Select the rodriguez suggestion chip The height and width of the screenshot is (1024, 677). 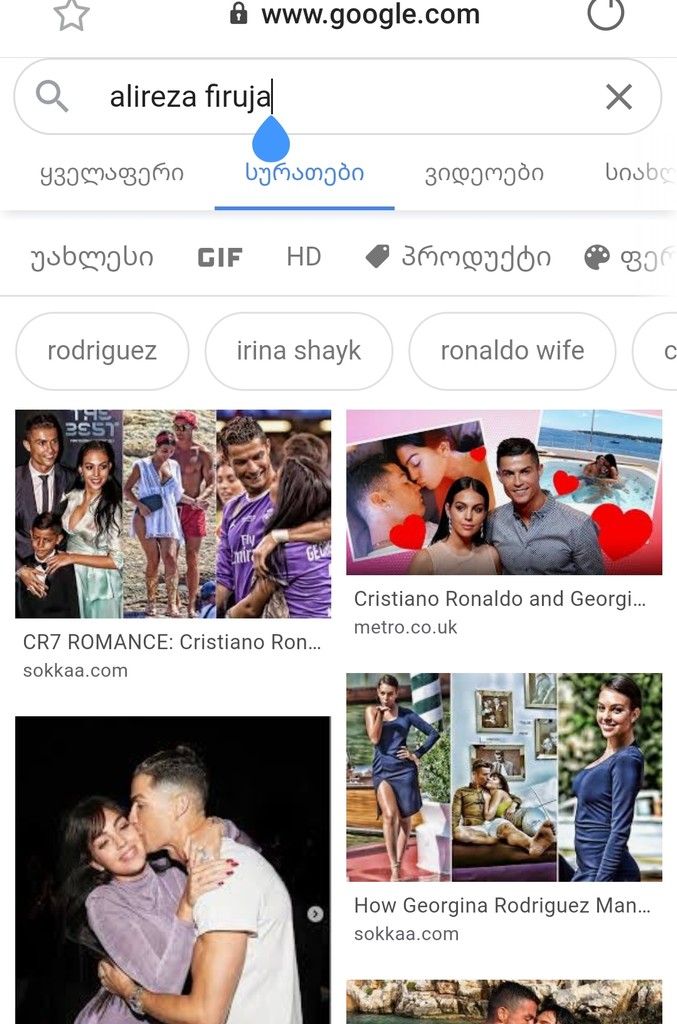[x=102, y=351]
